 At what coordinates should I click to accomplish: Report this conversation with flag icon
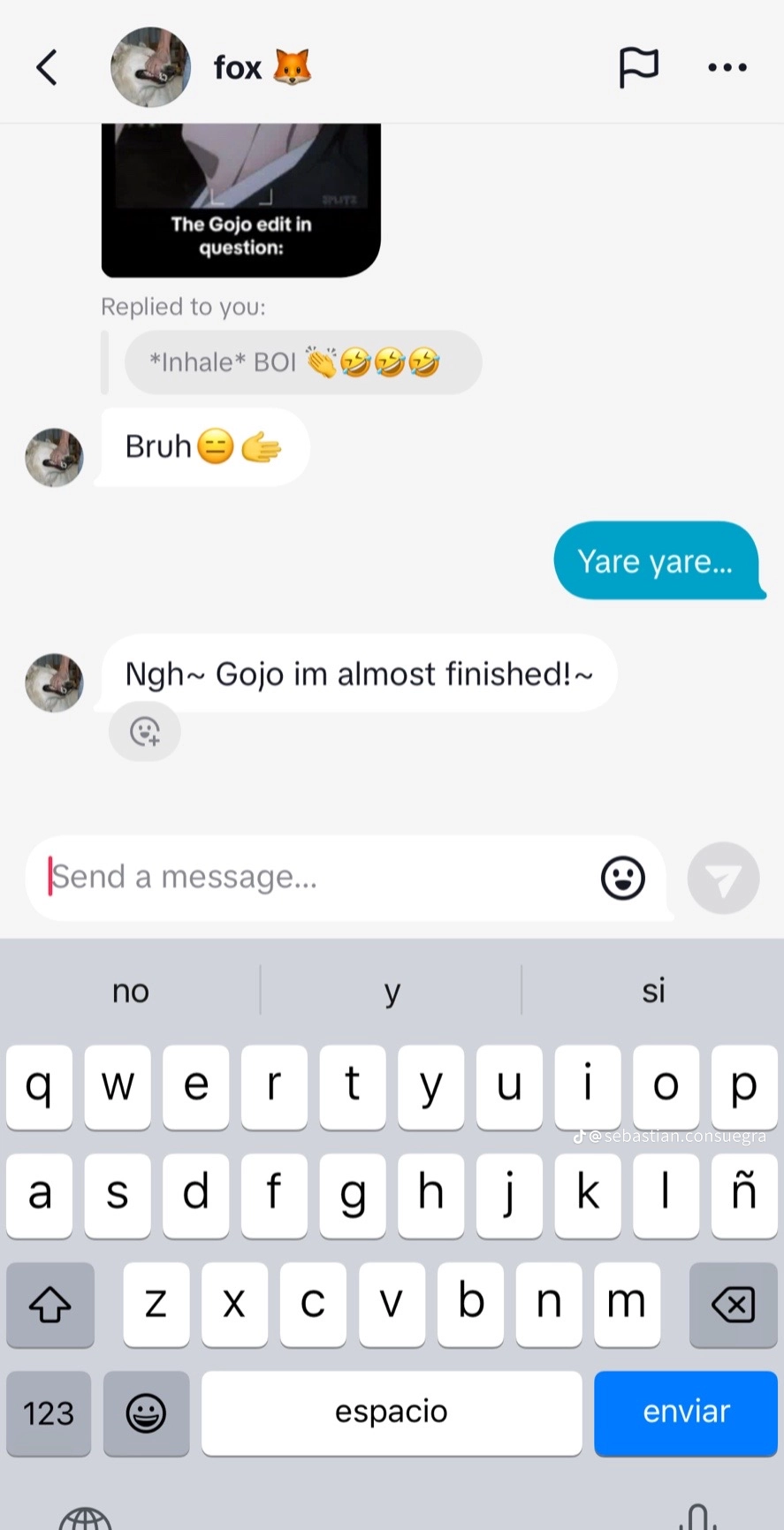click(638, 67)
